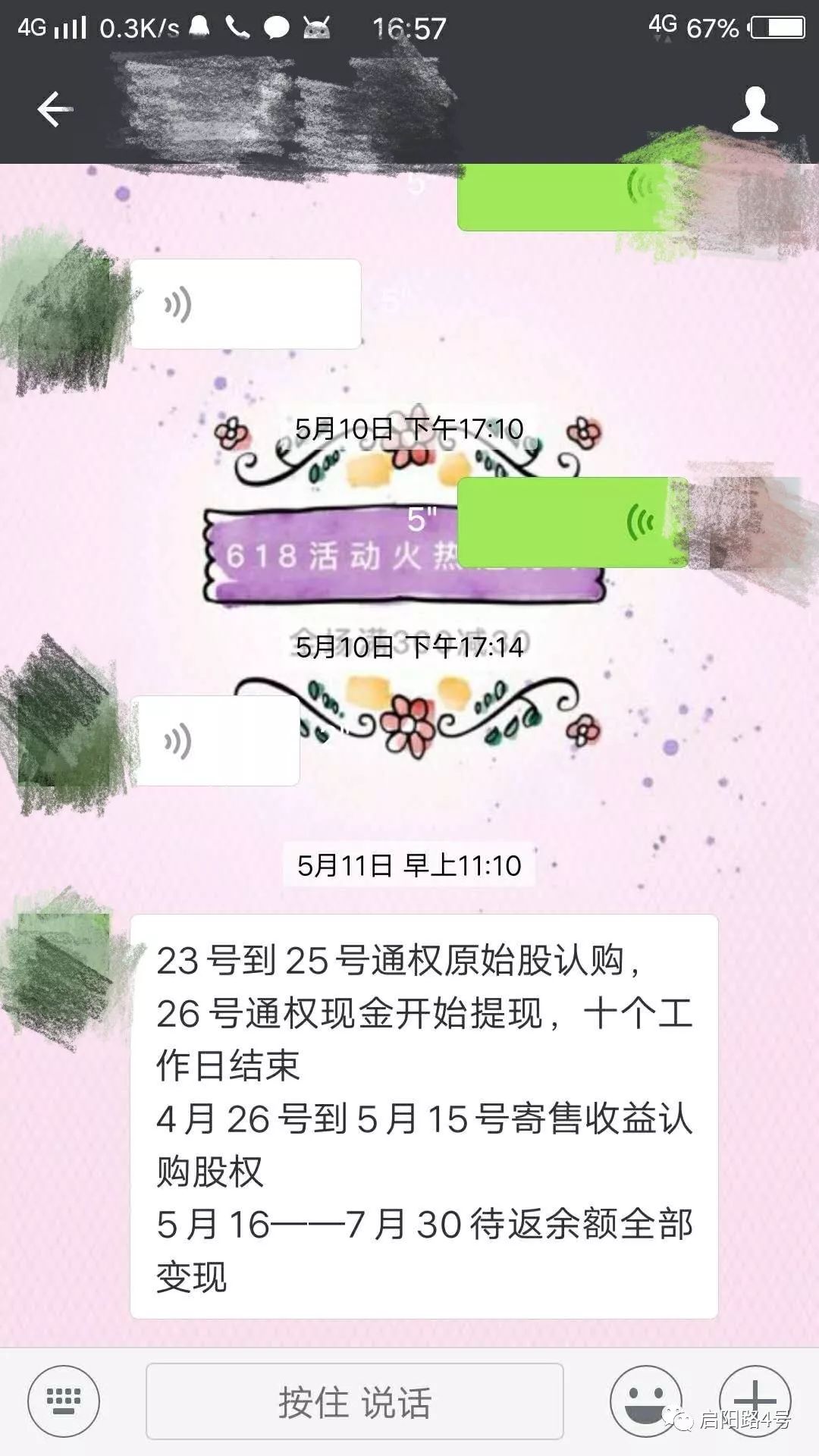Tap the 按住 说话 voice button
The height and width of the screenshot is (1456, 819).
[x=354, y=1401]
